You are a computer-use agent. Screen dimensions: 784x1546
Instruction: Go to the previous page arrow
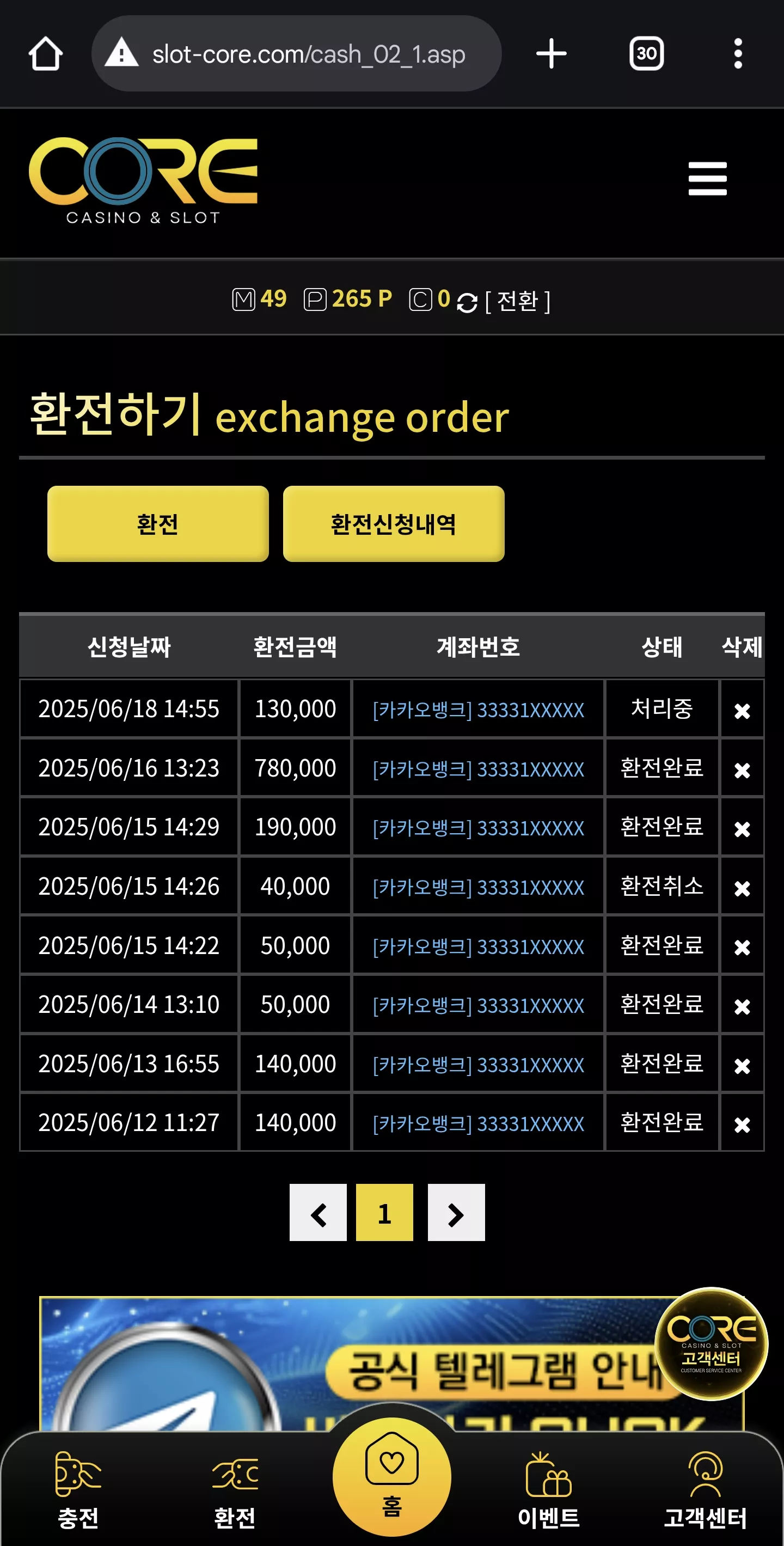pyautogui.click(x=318, y=1212)
